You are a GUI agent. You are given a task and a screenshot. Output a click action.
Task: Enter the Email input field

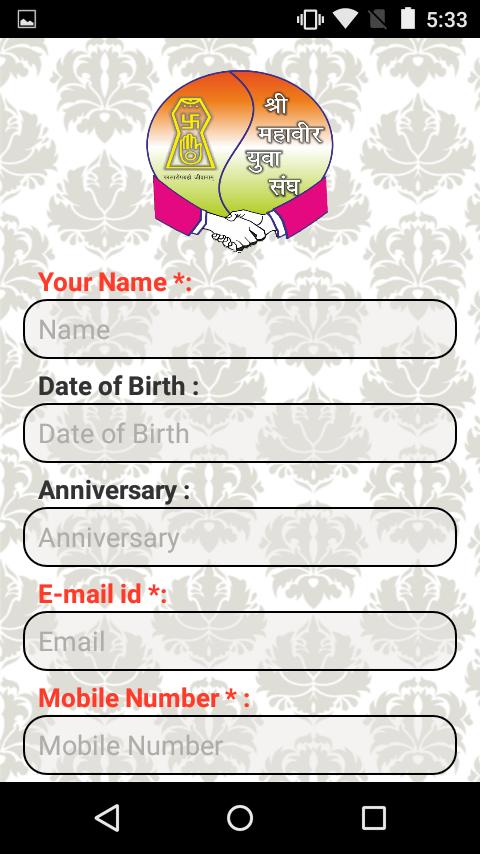[240, 641]
